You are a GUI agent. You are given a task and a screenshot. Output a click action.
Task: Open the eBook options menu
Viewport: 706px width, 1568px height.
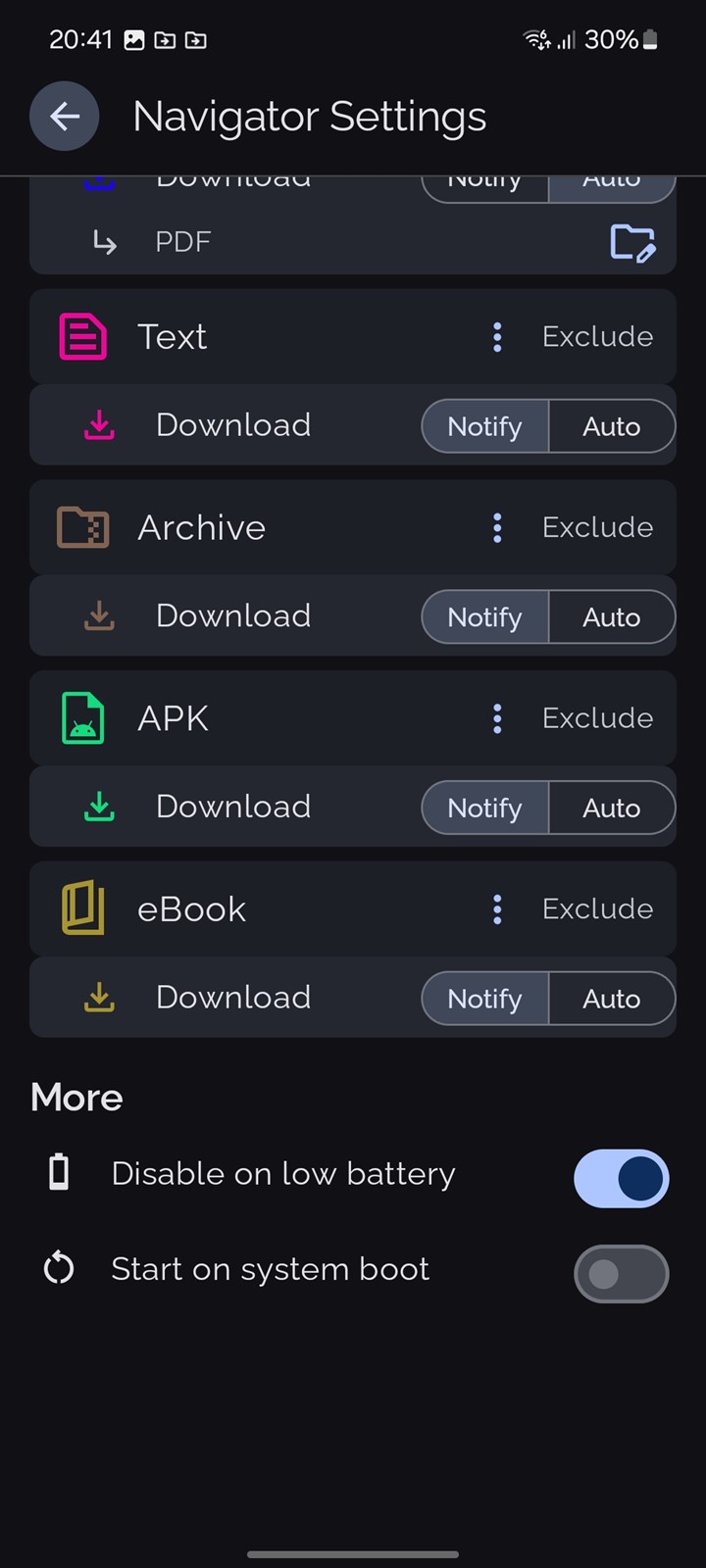(497, 909)
